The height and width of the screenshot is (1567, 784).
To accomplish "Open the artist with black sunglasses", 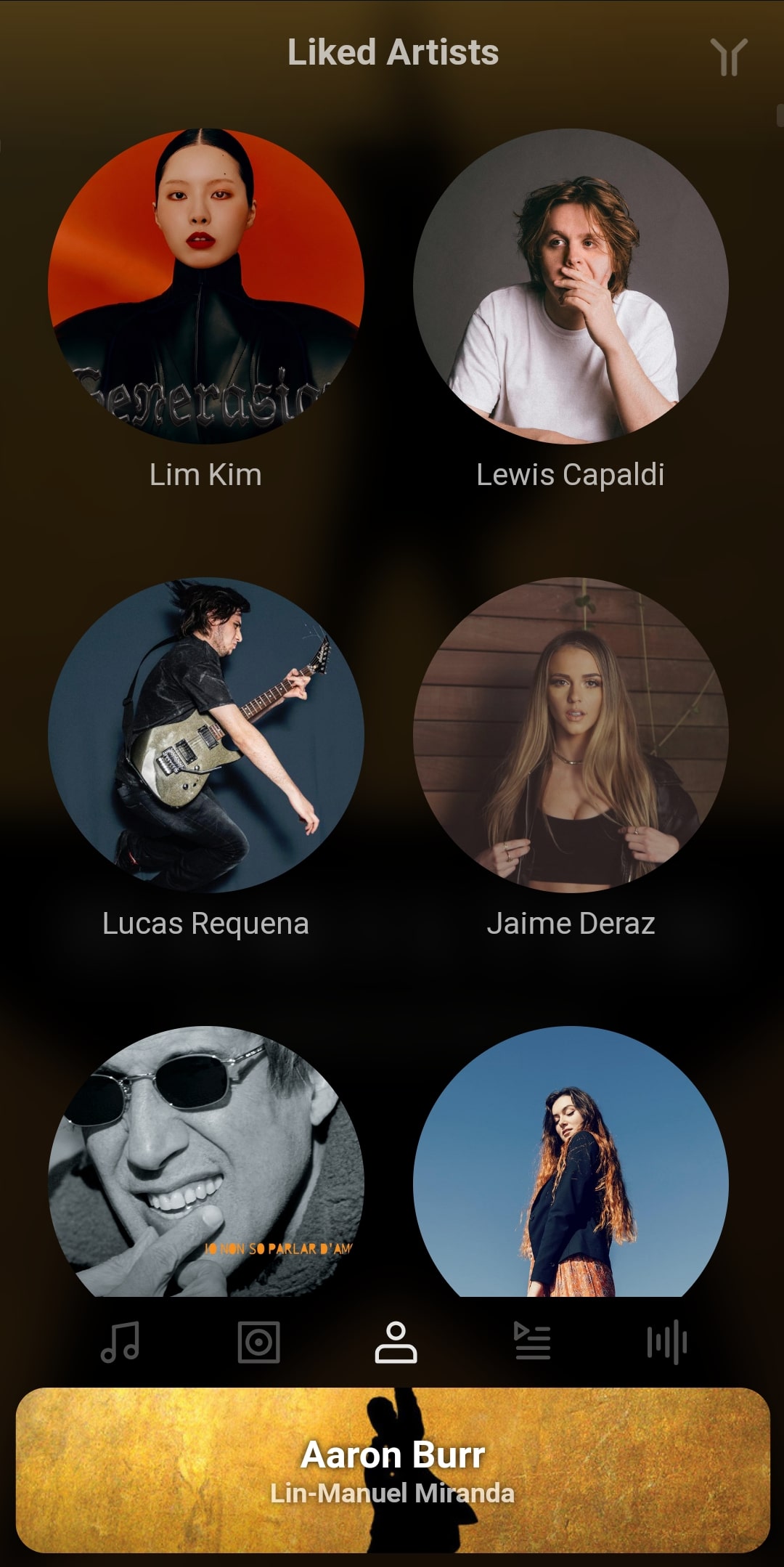I will 206,1162.
